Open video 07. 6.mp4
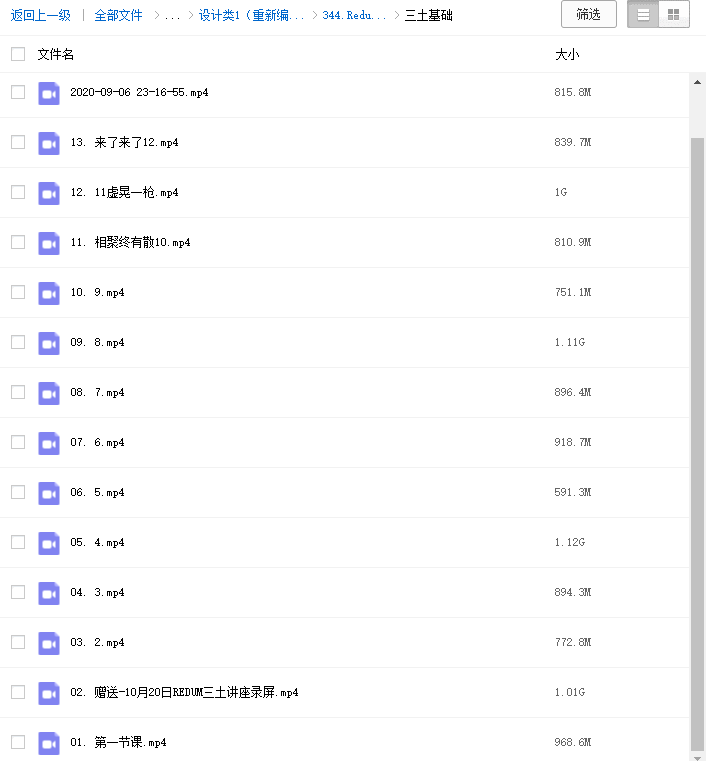706x761 pixels. [97, 442]
